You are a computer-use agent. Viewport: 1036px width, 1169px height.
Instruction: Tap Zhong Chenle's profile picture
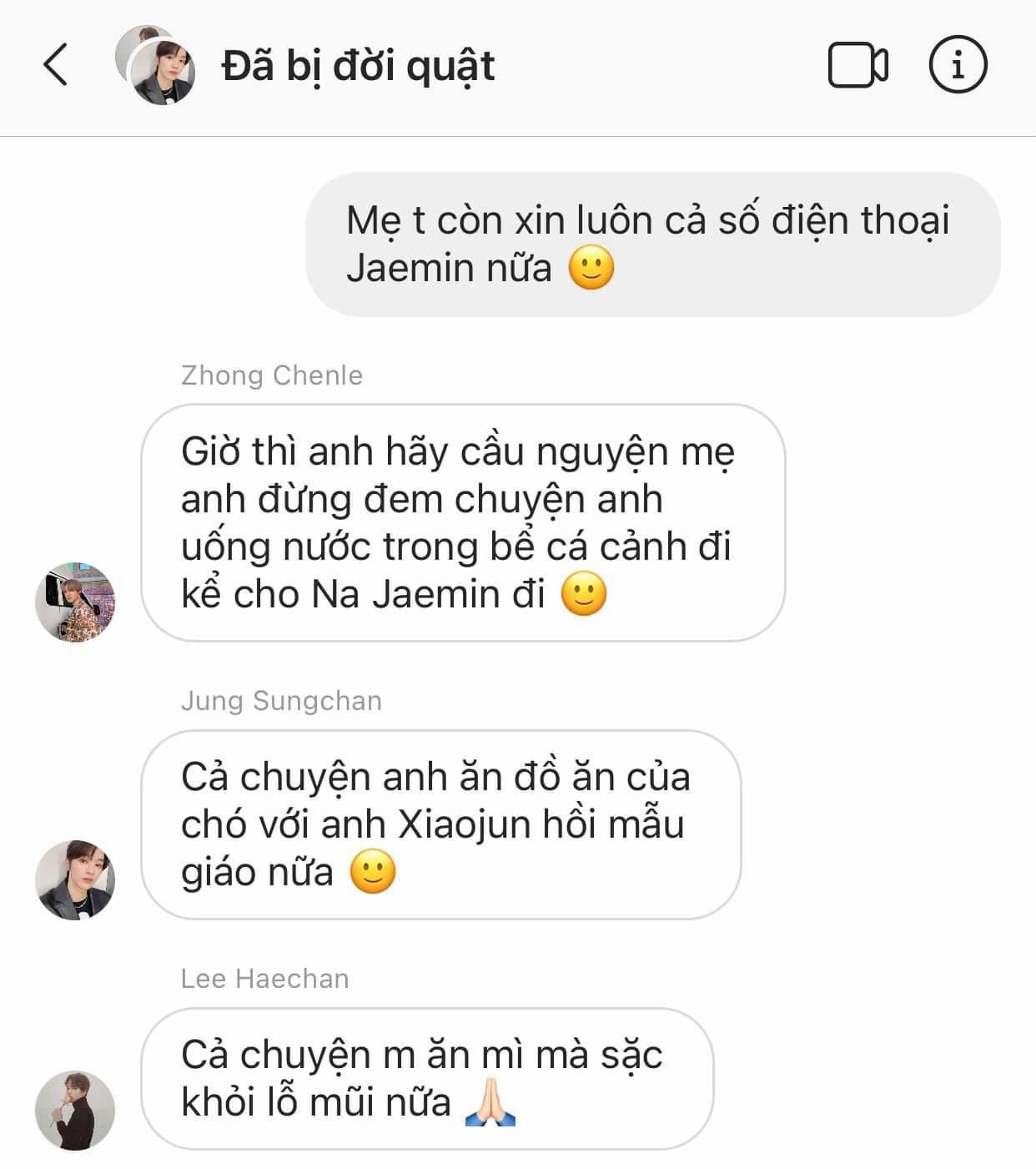coord(75,602)
